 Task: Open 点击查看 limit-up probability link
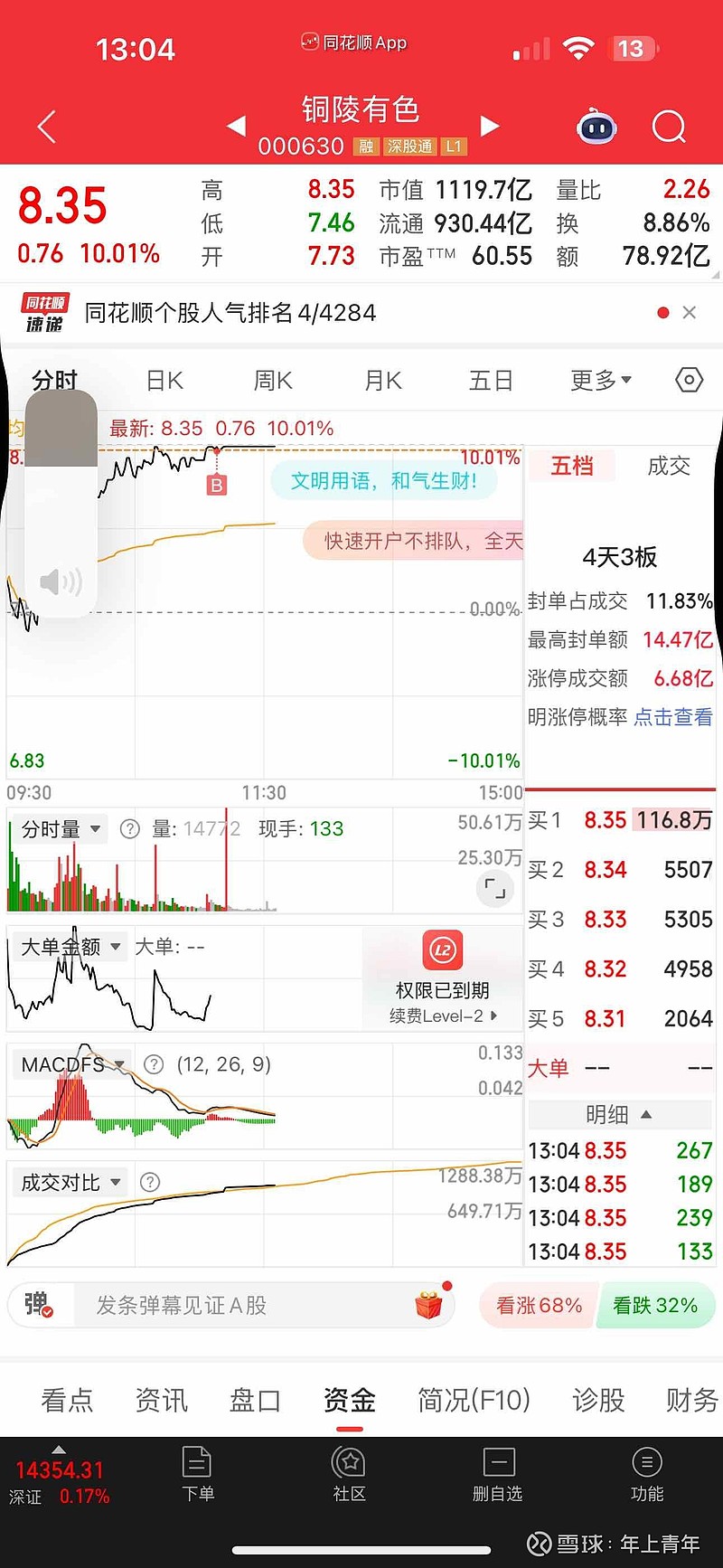(672, 717)
